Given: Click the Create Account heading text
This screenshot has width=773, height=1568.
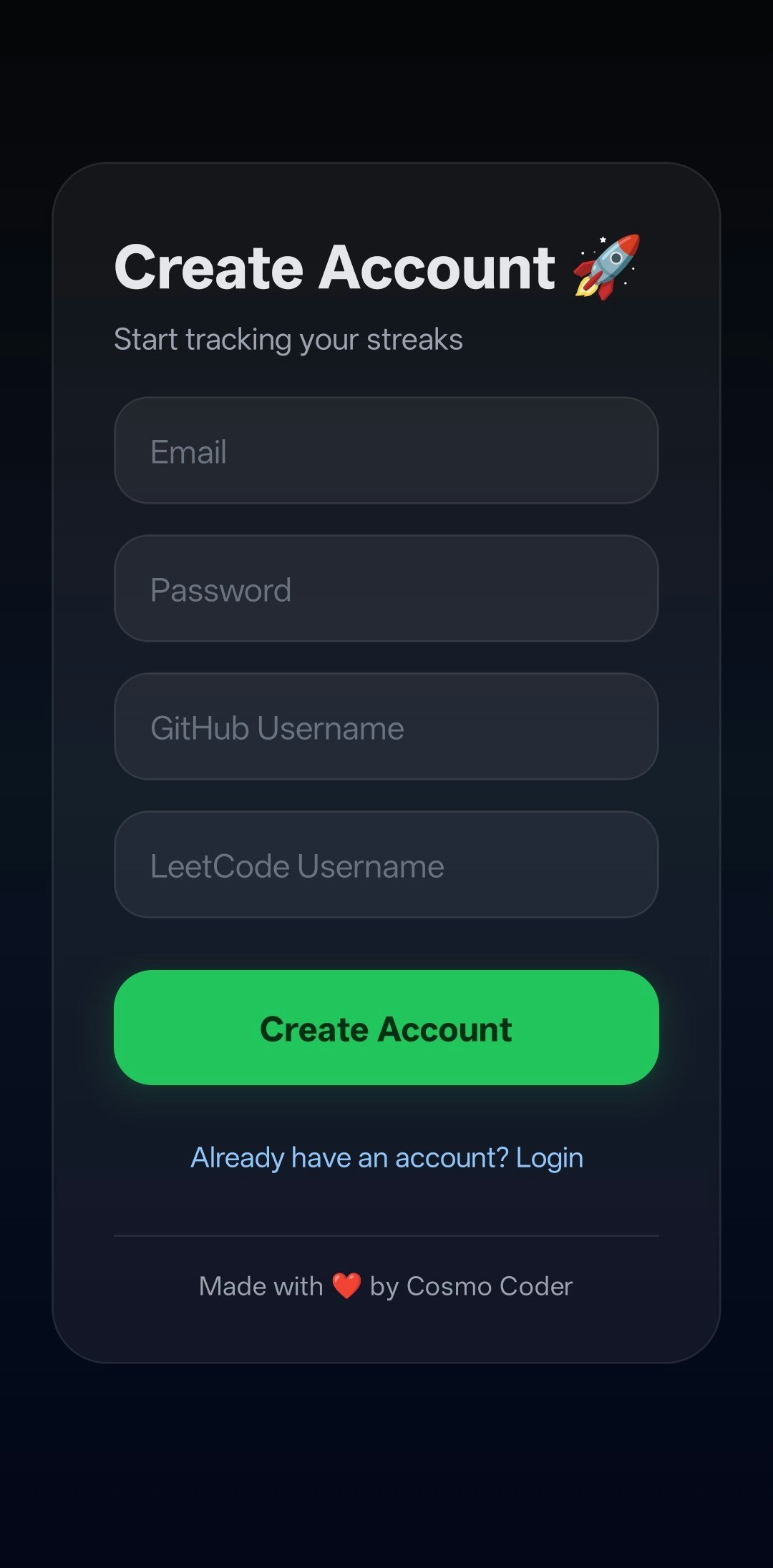Looking at the screenshot, I should click(334, 268).
